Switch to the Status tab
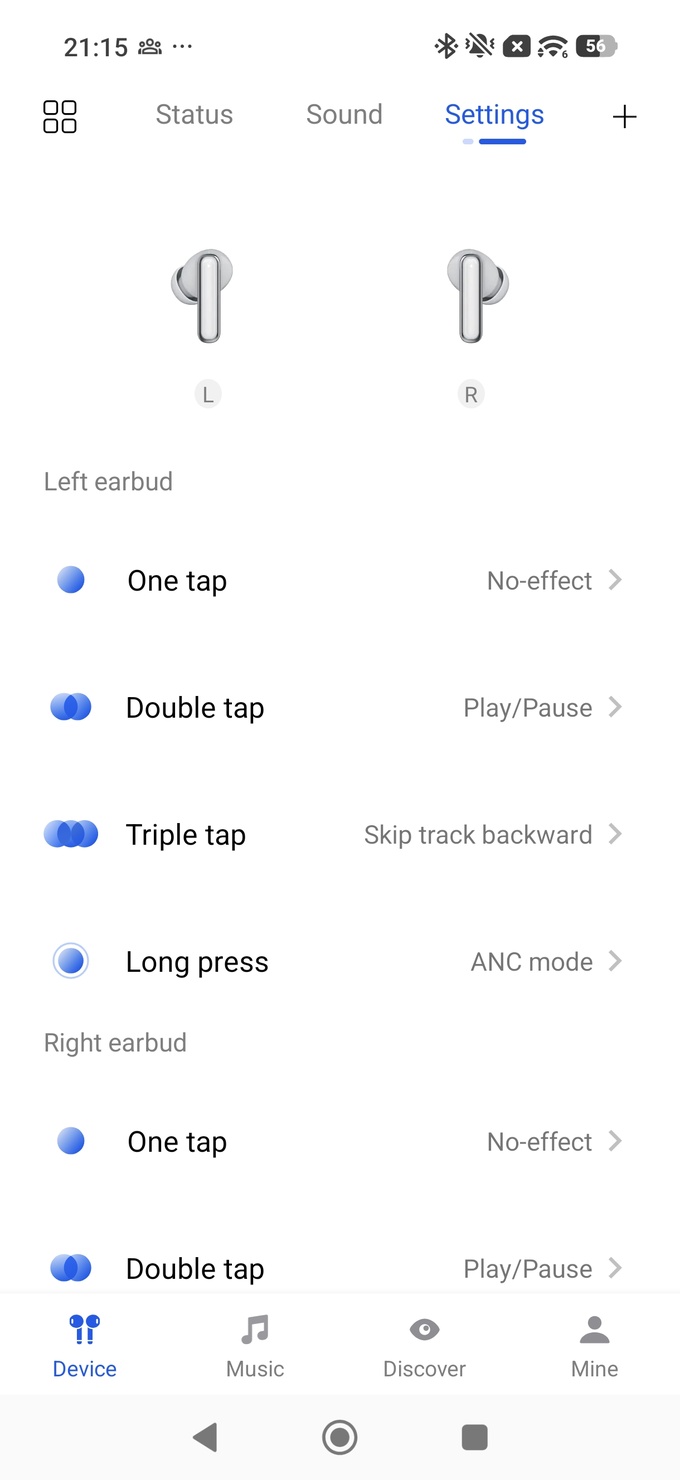Image resolution: width=680 pixels, height=1480 pixels. point(194,115)
